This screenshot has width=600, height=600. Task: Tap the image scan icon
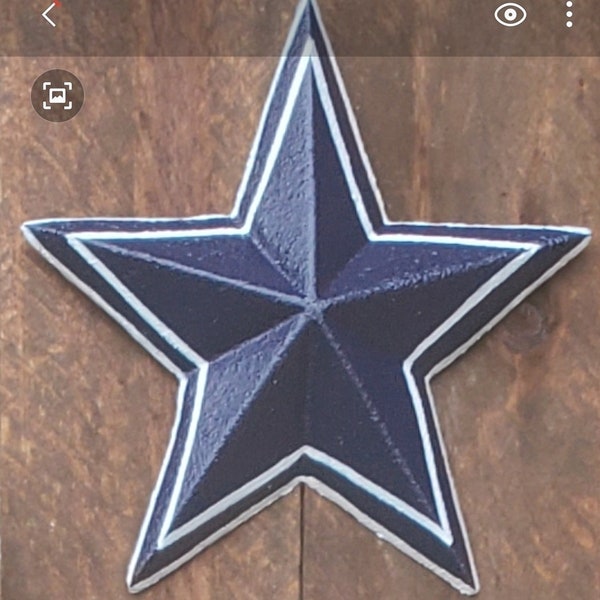(x=58, y=96)
